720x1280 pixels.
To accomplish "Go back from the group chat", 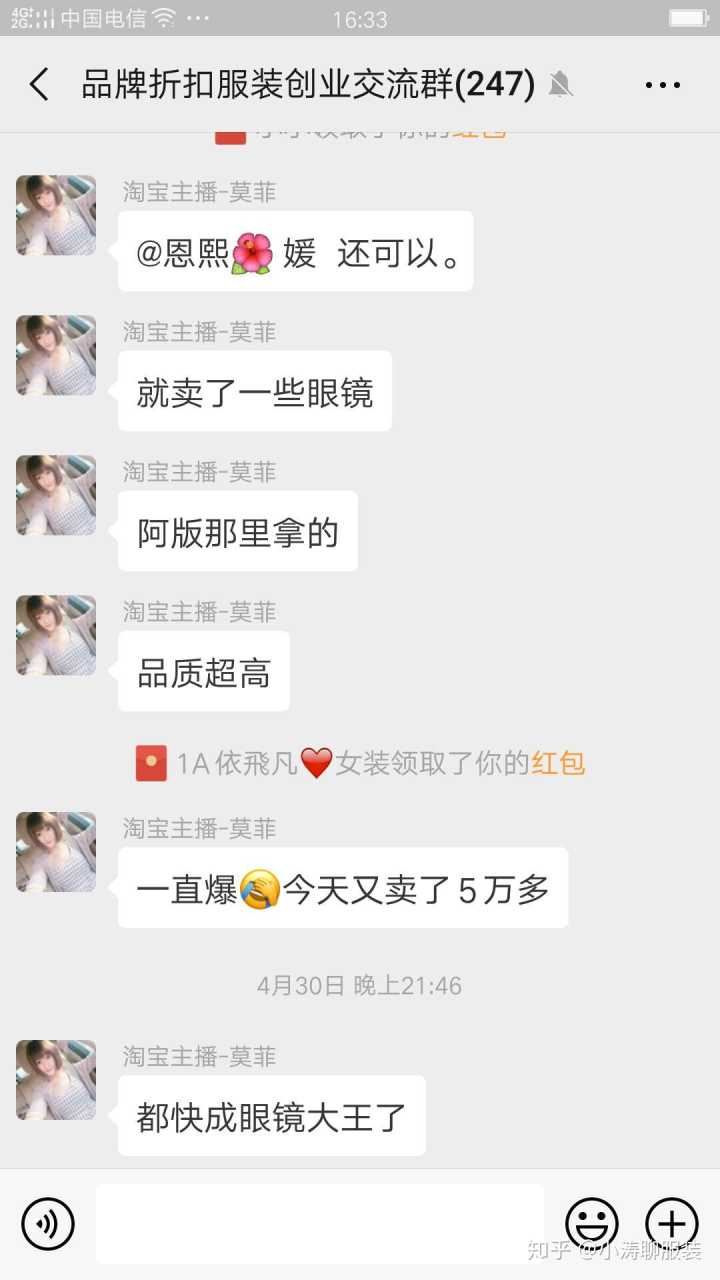I will [x=39, y=85].
